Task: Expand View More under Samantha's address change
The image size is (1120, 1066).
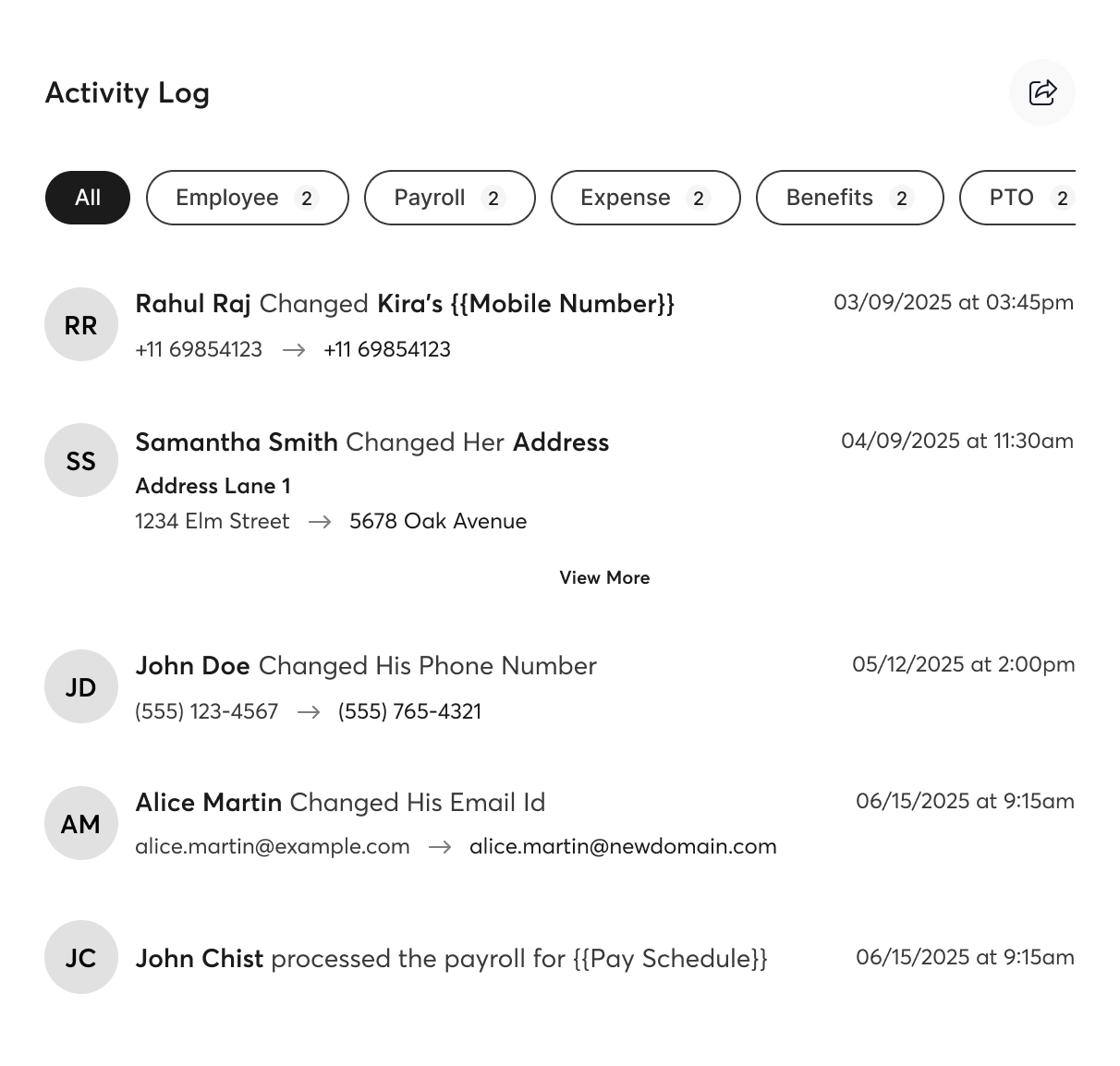Action: [604, 577]
